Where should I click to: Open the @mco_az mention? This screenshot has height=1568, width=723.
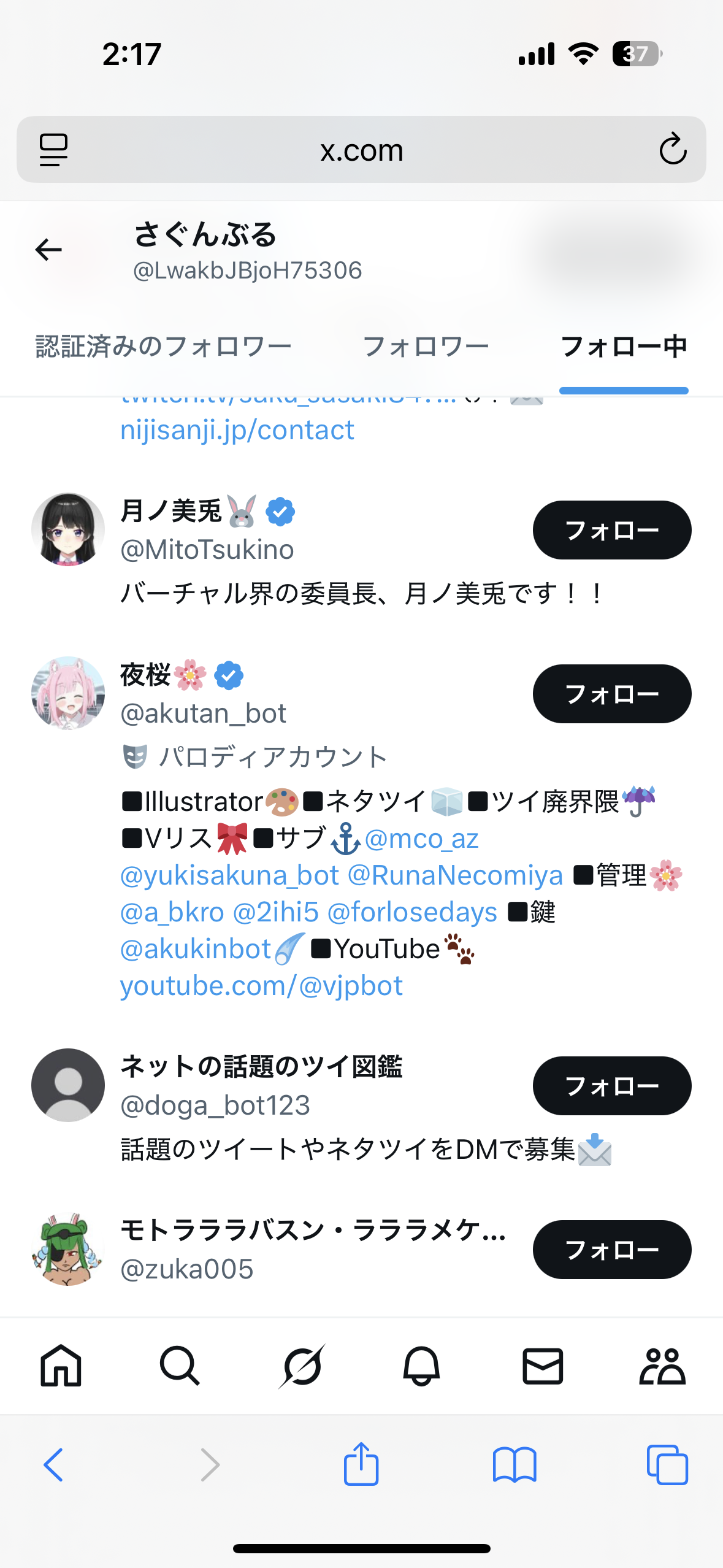pos(421,839)
